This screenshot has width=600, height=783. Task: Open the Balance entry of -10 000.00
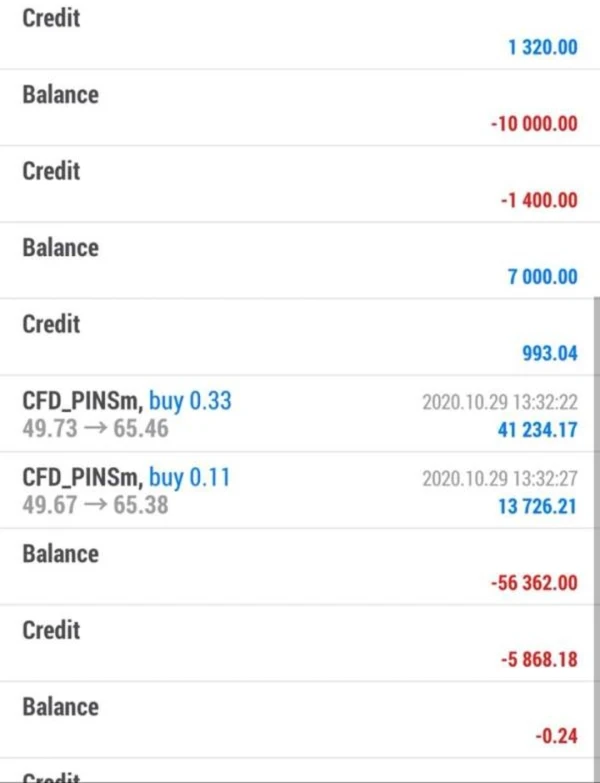[300, 108]
